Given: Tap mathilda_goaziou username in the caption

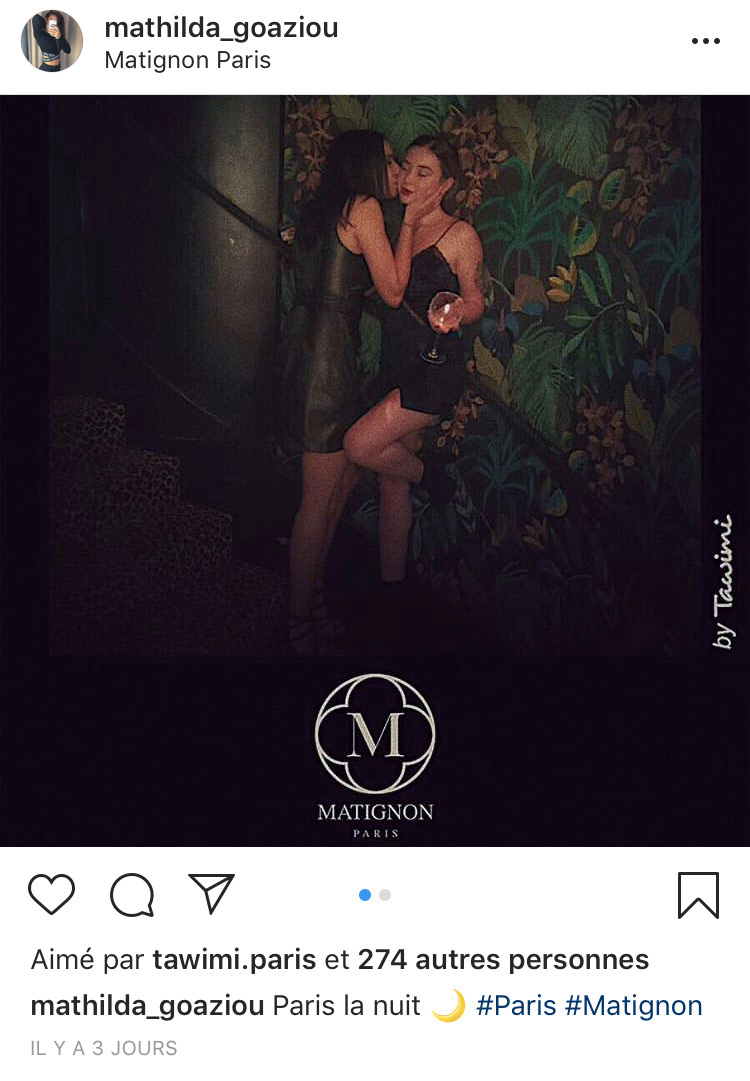Looking at the screenshot, I should [x=147, y=1006].
